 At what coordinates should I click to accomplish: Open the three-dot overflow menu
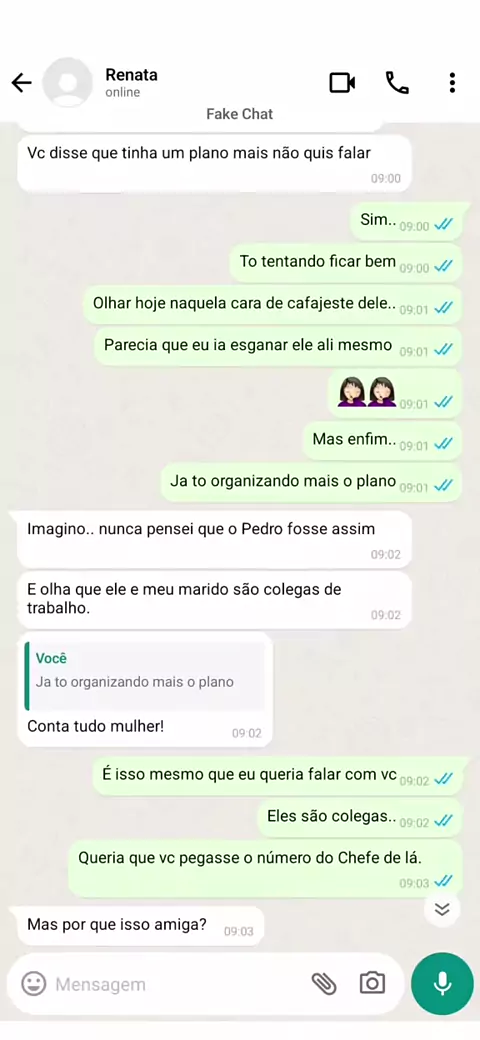(x=452, y=83)
